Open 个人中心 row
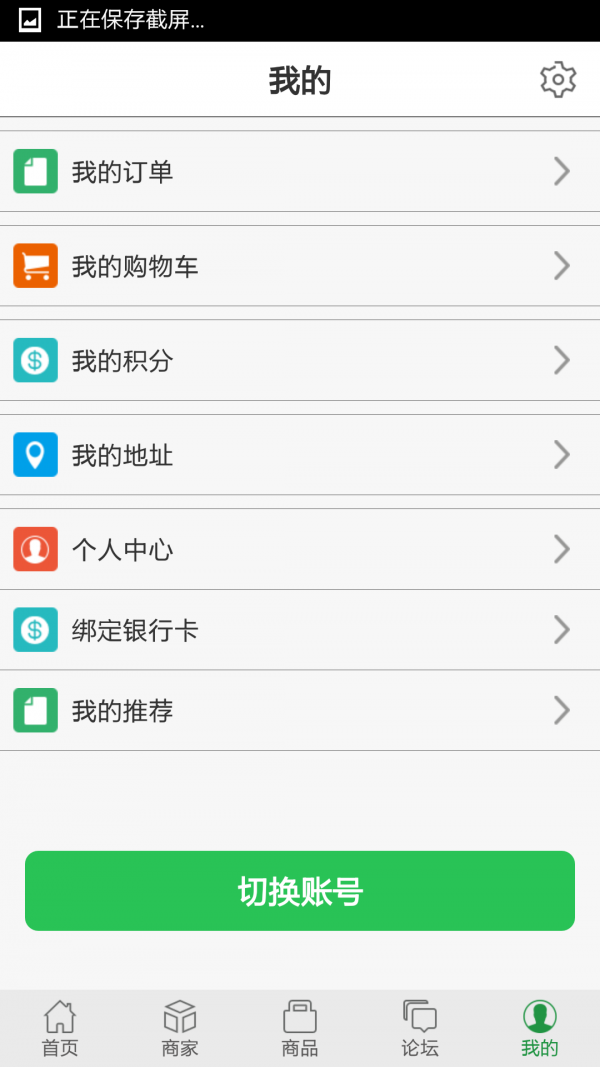Viewport: 600px width, 1067px height. coord(300,549)
